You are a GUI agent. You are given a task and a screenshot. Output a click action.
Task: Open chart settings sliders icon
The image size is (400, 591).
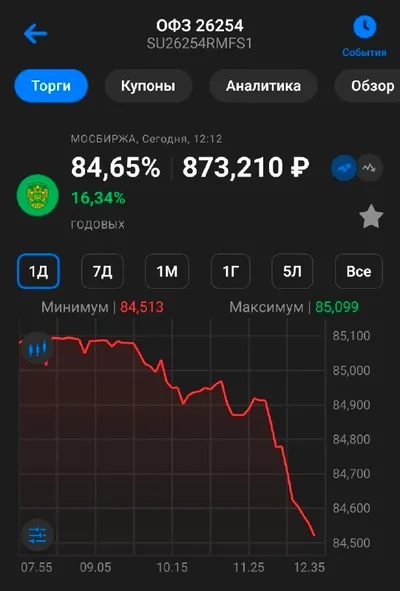37,535
